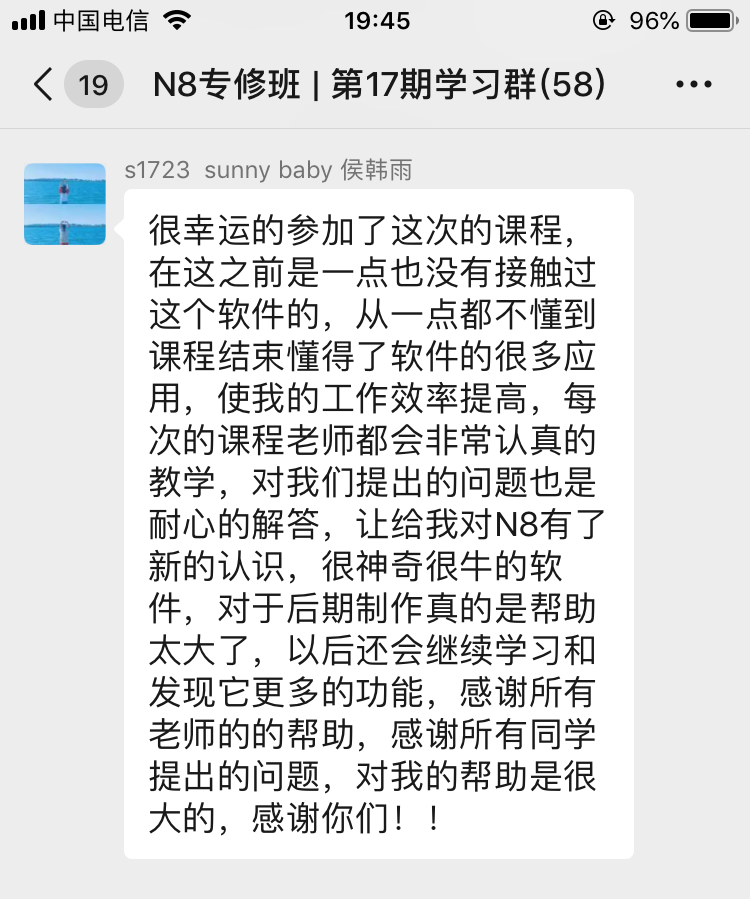Viewport: 750px width, 899px height.
Task: Open the group chat overflow menu
Action: pos(694,84)
